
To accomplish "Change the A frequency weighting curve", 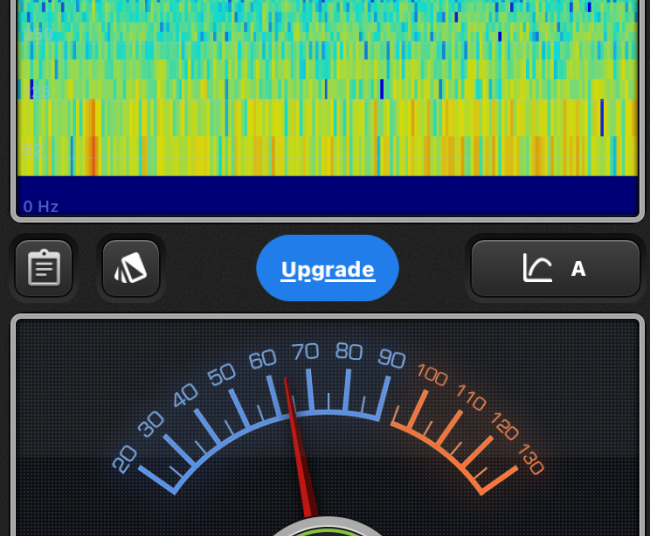I will (555, 268).
